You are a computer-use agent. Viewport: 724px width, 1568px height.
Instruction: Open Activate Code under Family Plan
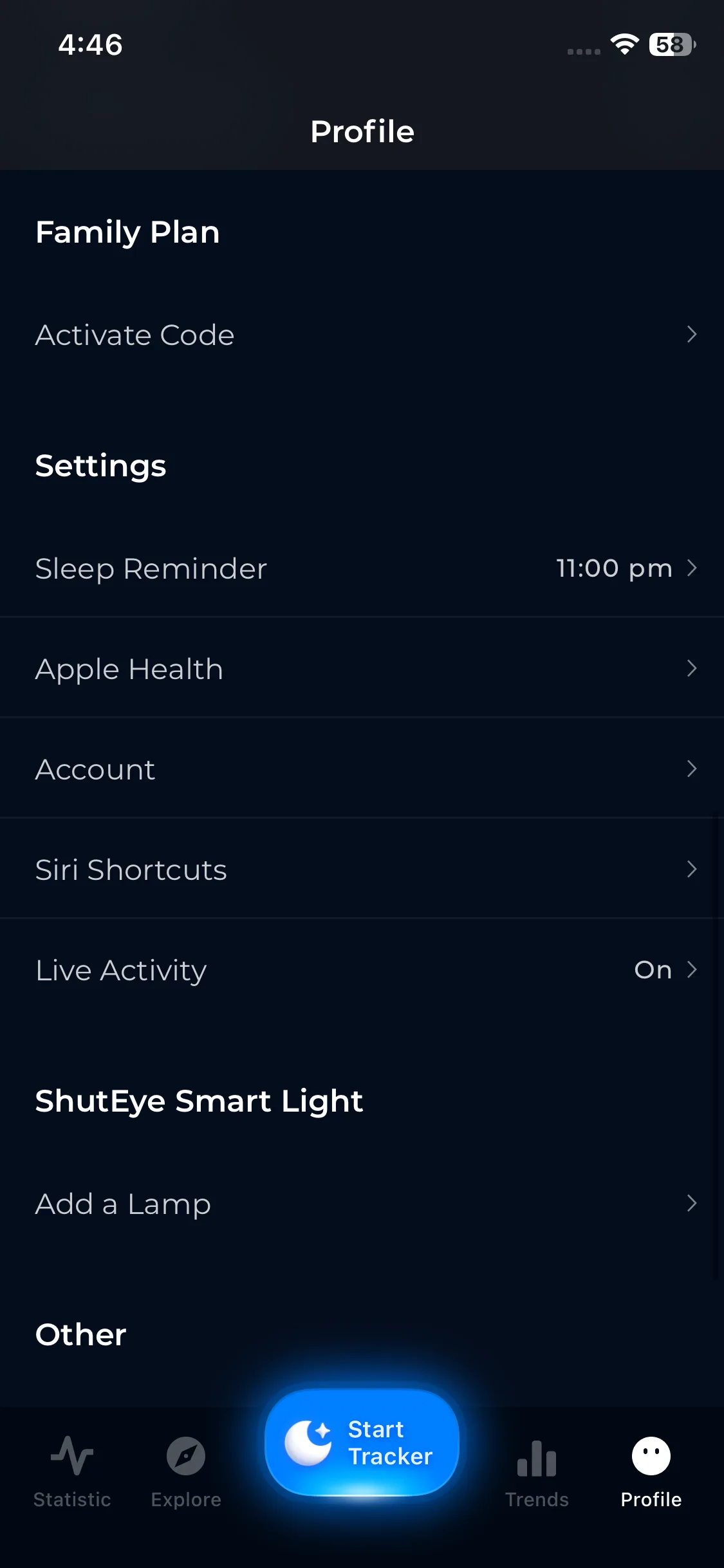(x=362, y=335)
